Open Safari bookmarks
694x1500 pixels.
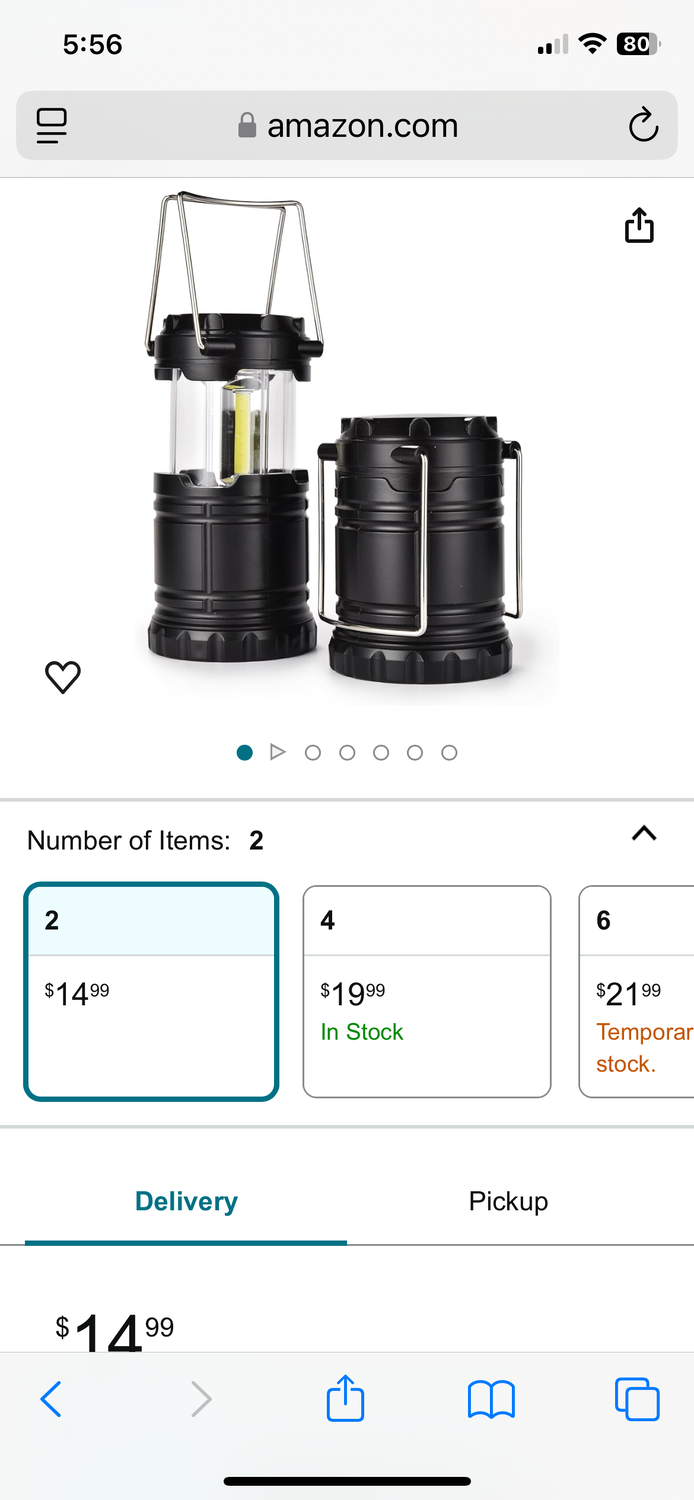click(491, 1399)
